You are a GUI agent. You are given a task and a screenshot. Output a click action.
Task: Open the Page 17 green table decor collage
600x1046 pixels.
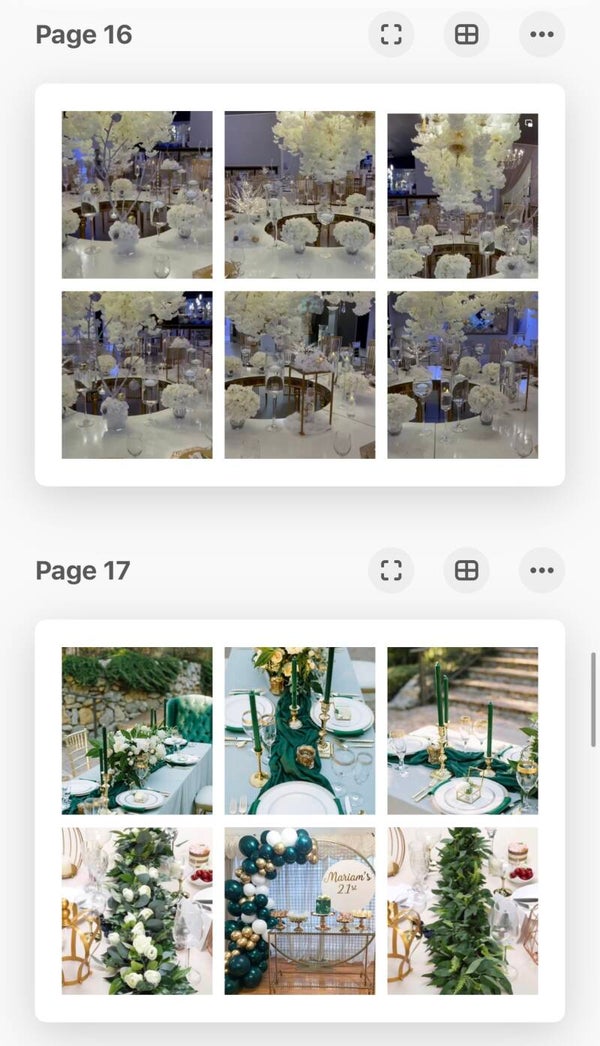(300, 820)
